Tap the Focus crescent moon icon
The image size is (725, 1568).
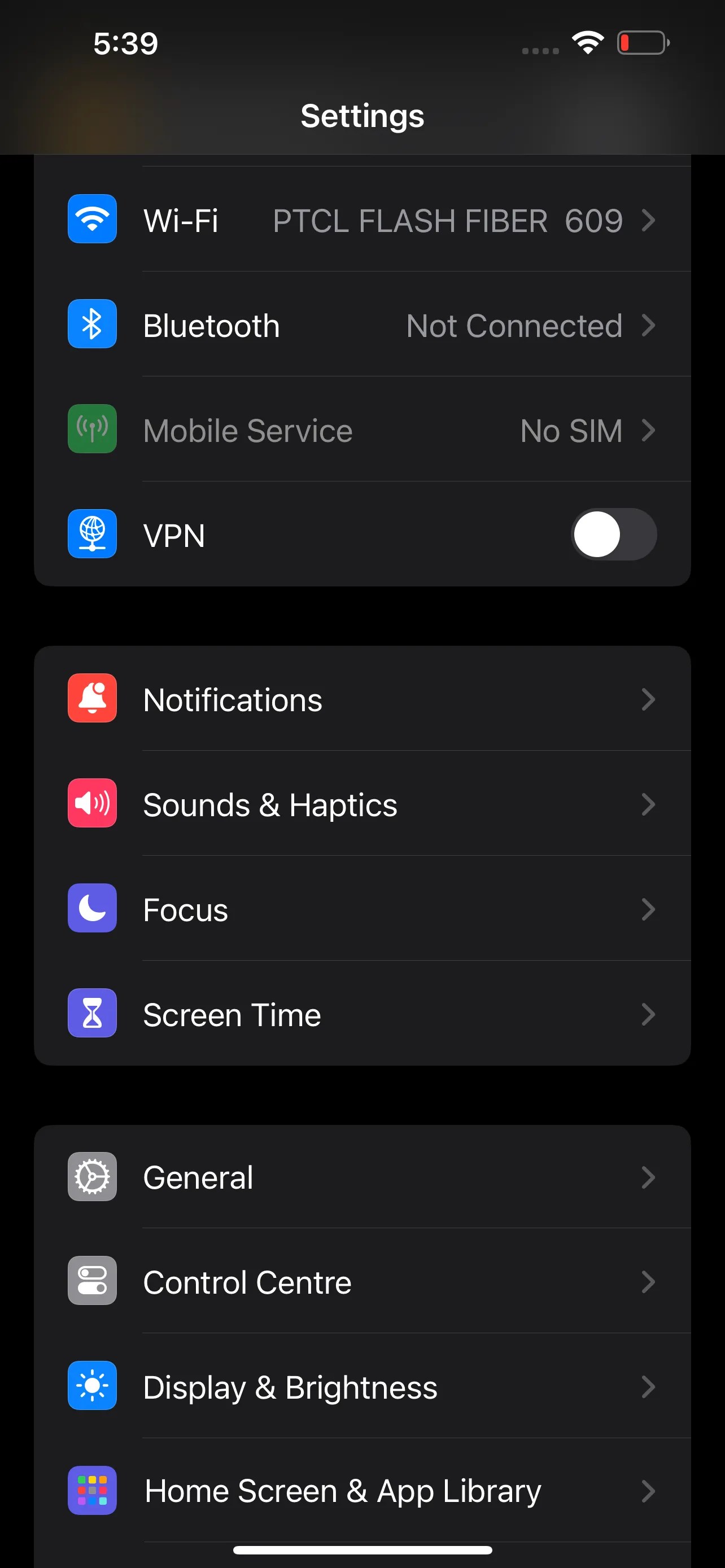tap(92, 909)
